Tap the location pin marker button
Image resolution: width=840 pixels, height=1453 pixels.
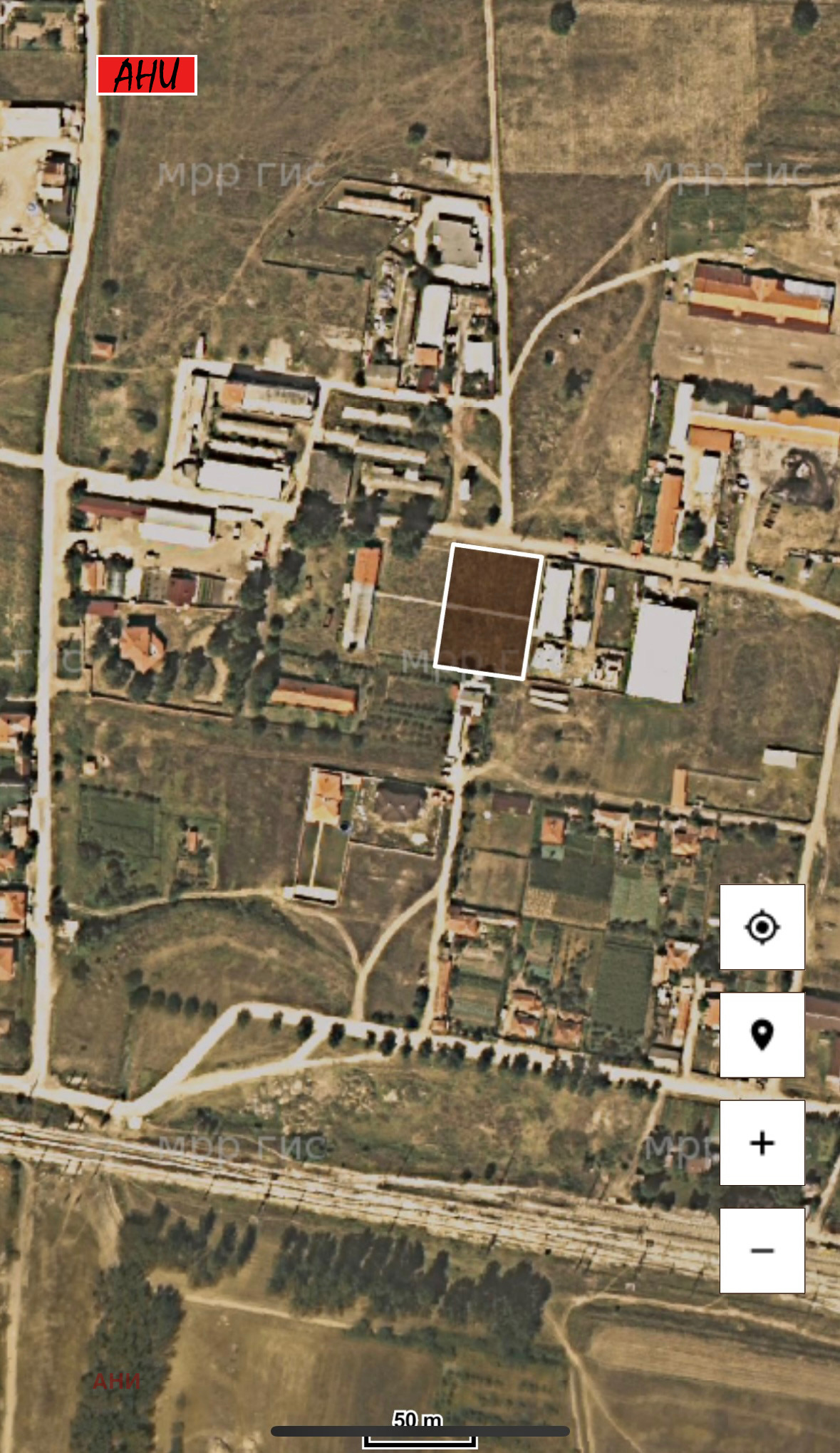pyautogui.click(x=762, y=1035)
